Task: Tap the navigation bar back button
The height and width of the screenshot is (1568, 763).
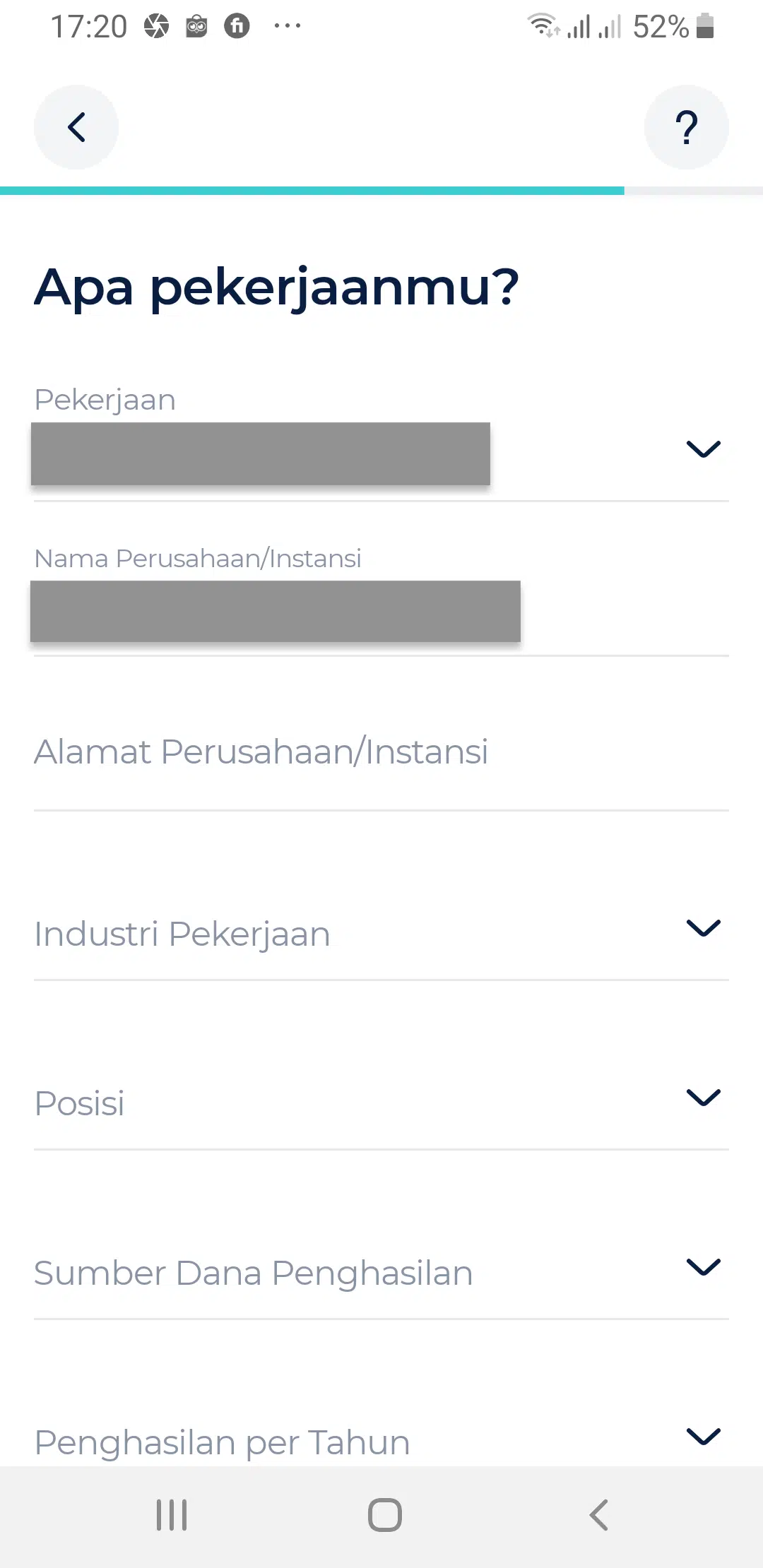Action: click(x=598, y=1514)
